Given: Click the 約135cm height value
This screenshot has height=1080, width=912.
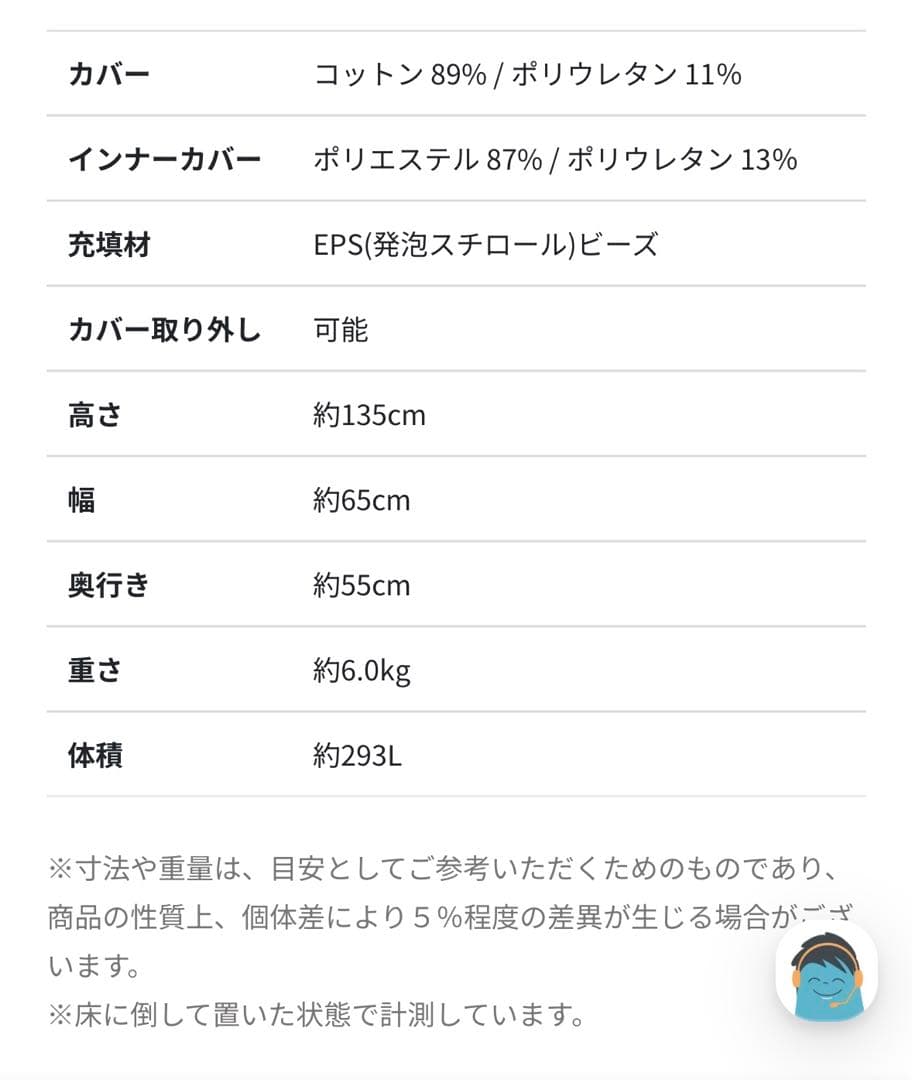Looking at the screenshot, I should click(x=370, y=414).
